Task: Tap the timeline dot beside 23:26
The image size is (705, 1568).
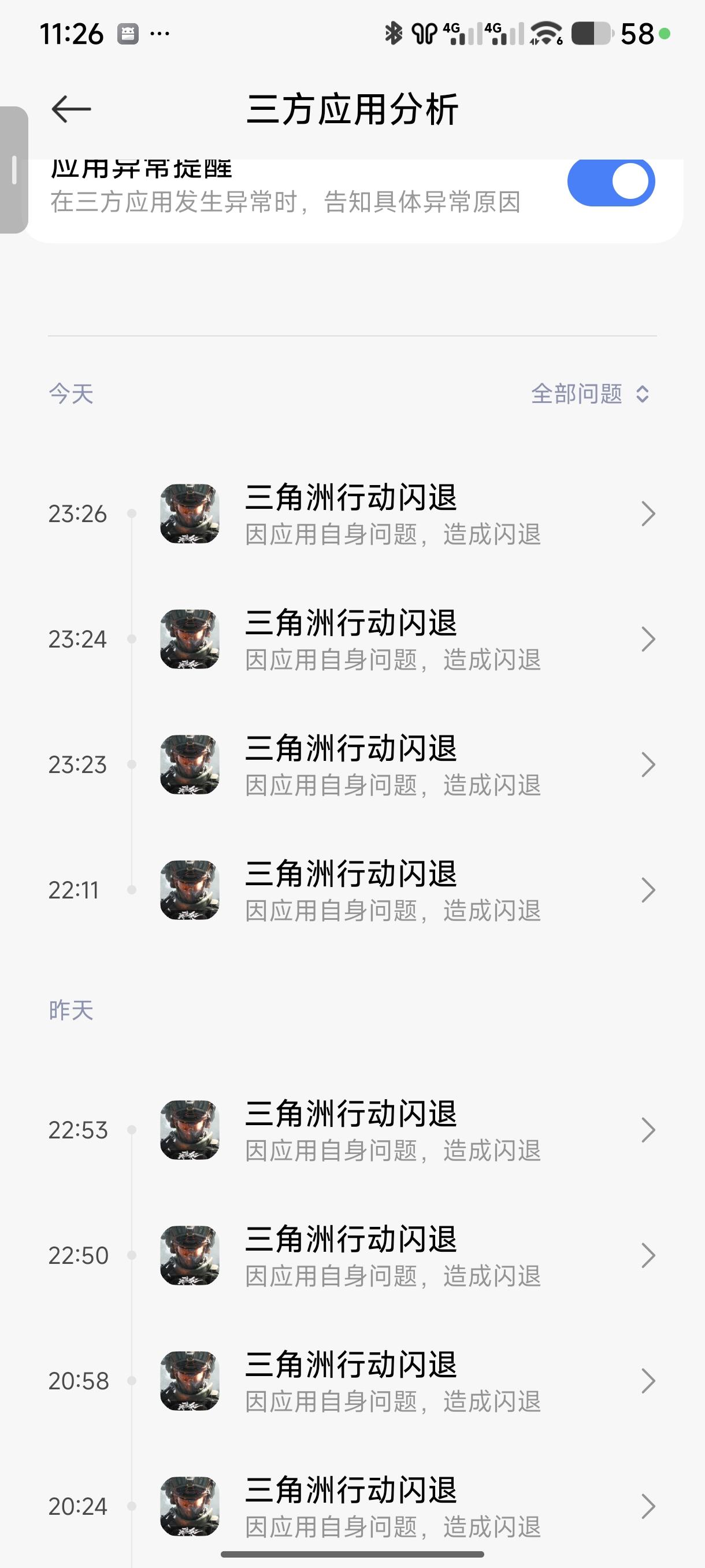Action: [x=132, y=514]
